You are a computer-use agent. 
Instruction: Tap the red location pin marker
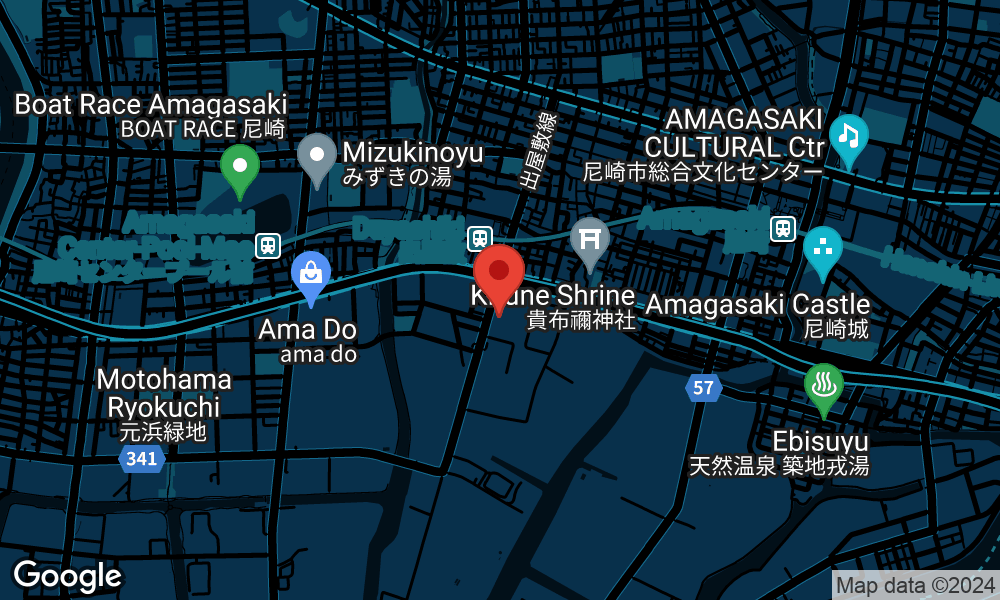(499, 273)
